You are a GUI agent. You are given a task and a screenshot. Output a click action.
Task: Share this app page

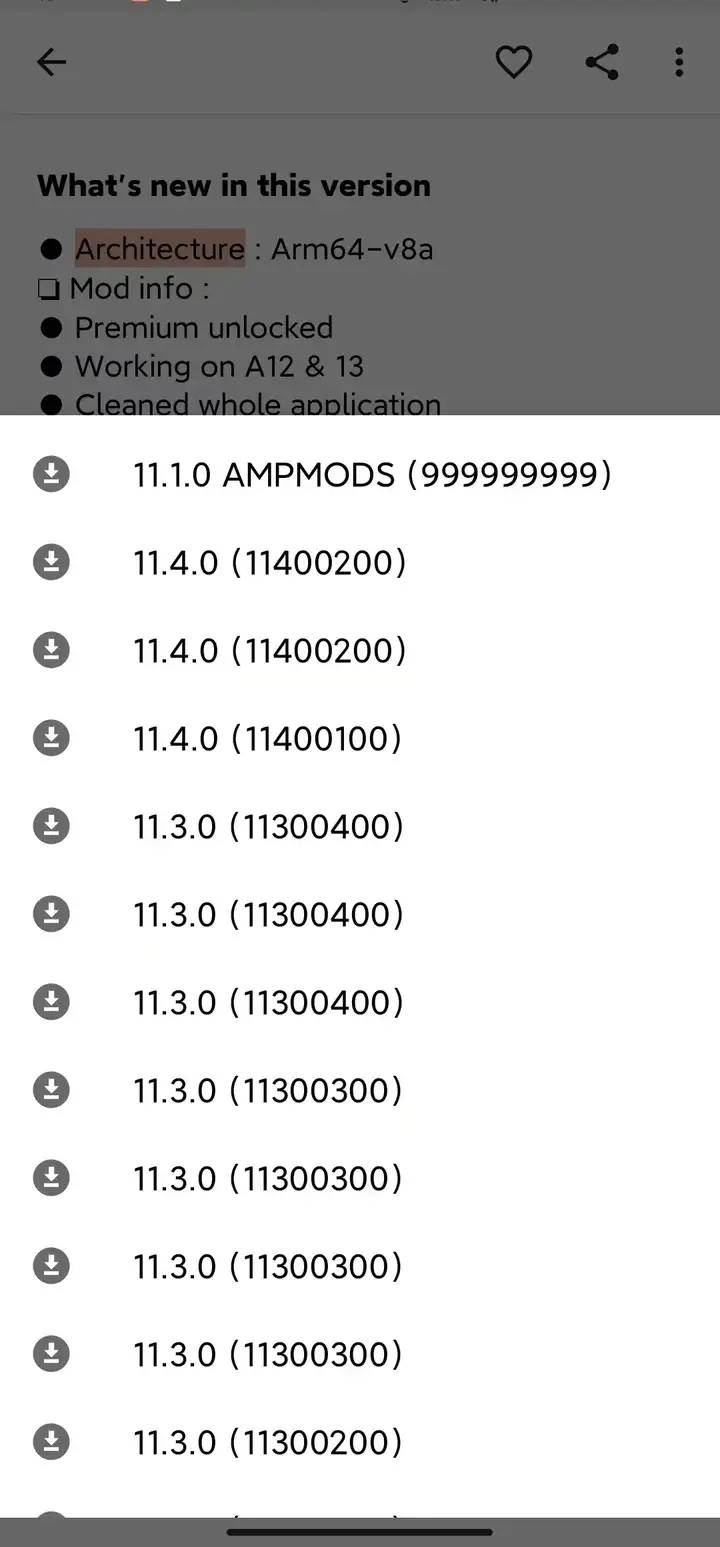[602, 63]
